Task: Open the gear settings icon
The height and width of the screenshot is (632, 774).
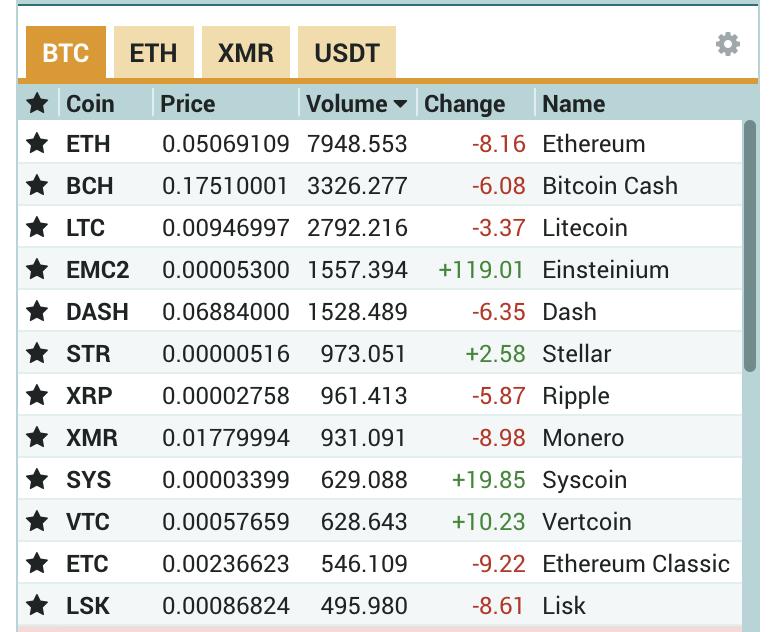Action: pyautogui.click(x=728, y=44)
